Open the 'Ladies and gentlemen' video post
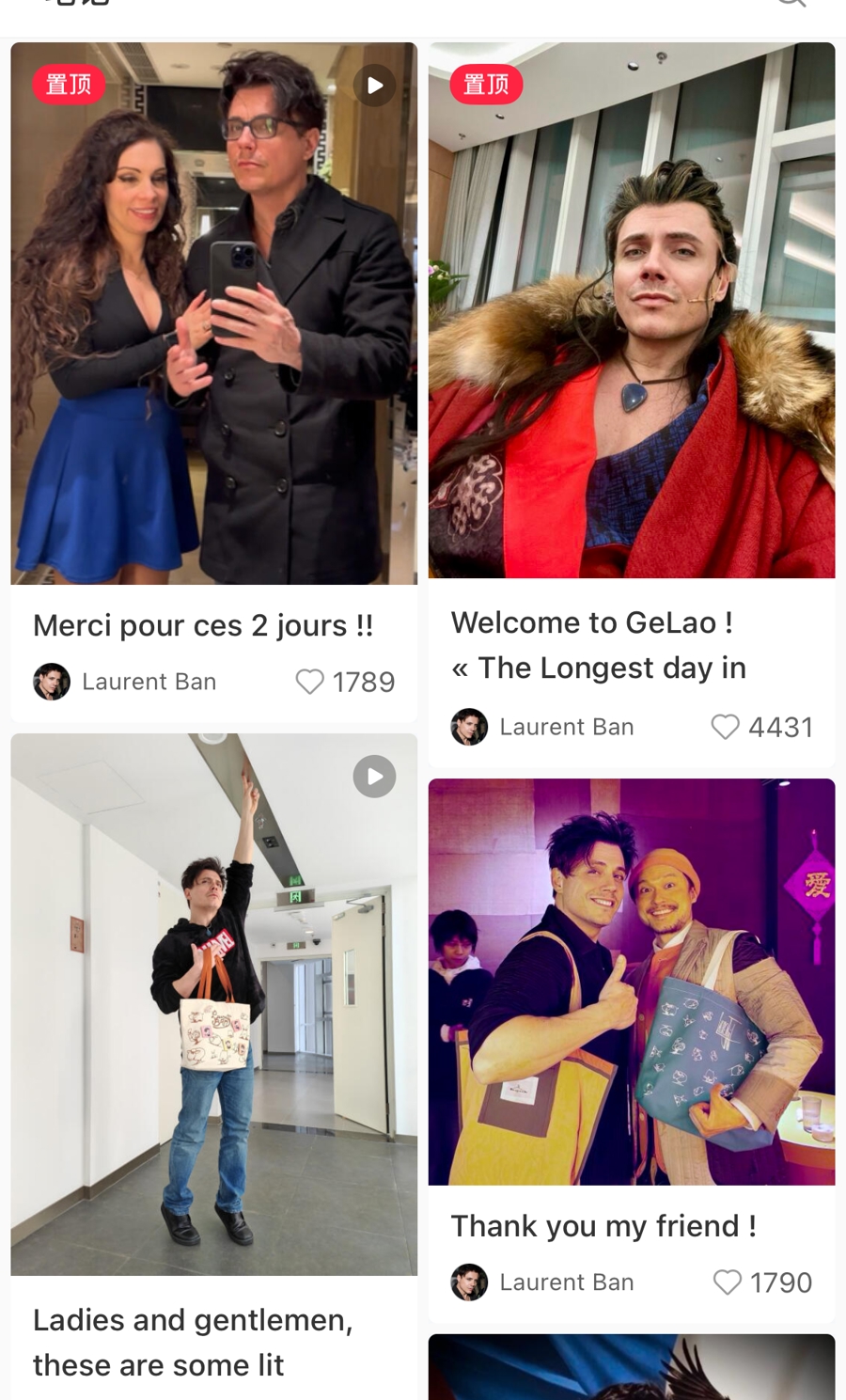Image resolution: width=846 pixels, height=1400 pixels. (x=213, y=1004)
